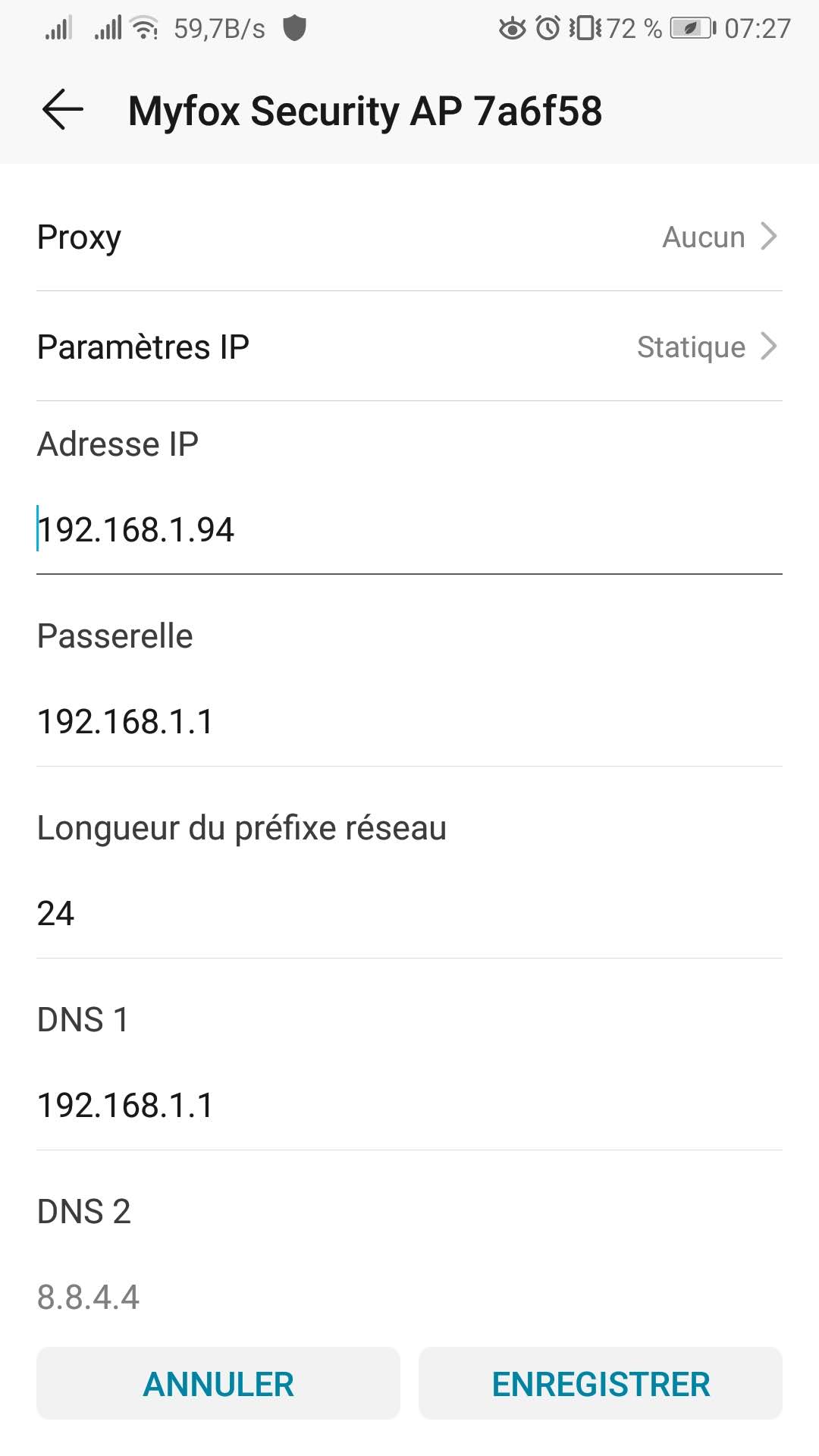Open the Proxy setting row

coord(409,237)
